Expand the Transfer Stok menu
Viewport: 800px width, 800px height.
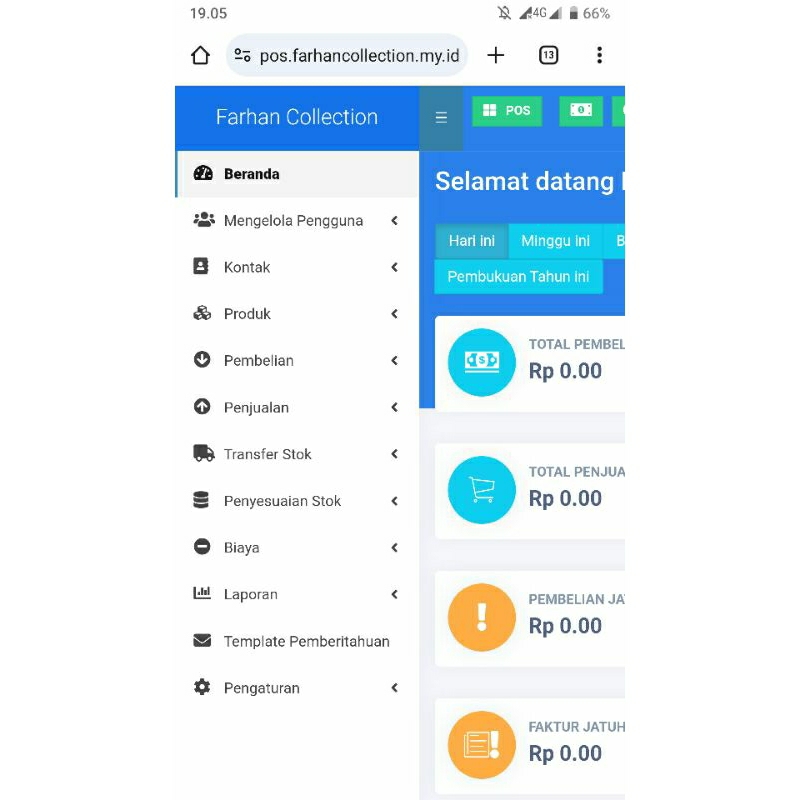click(x=267, y=454)
